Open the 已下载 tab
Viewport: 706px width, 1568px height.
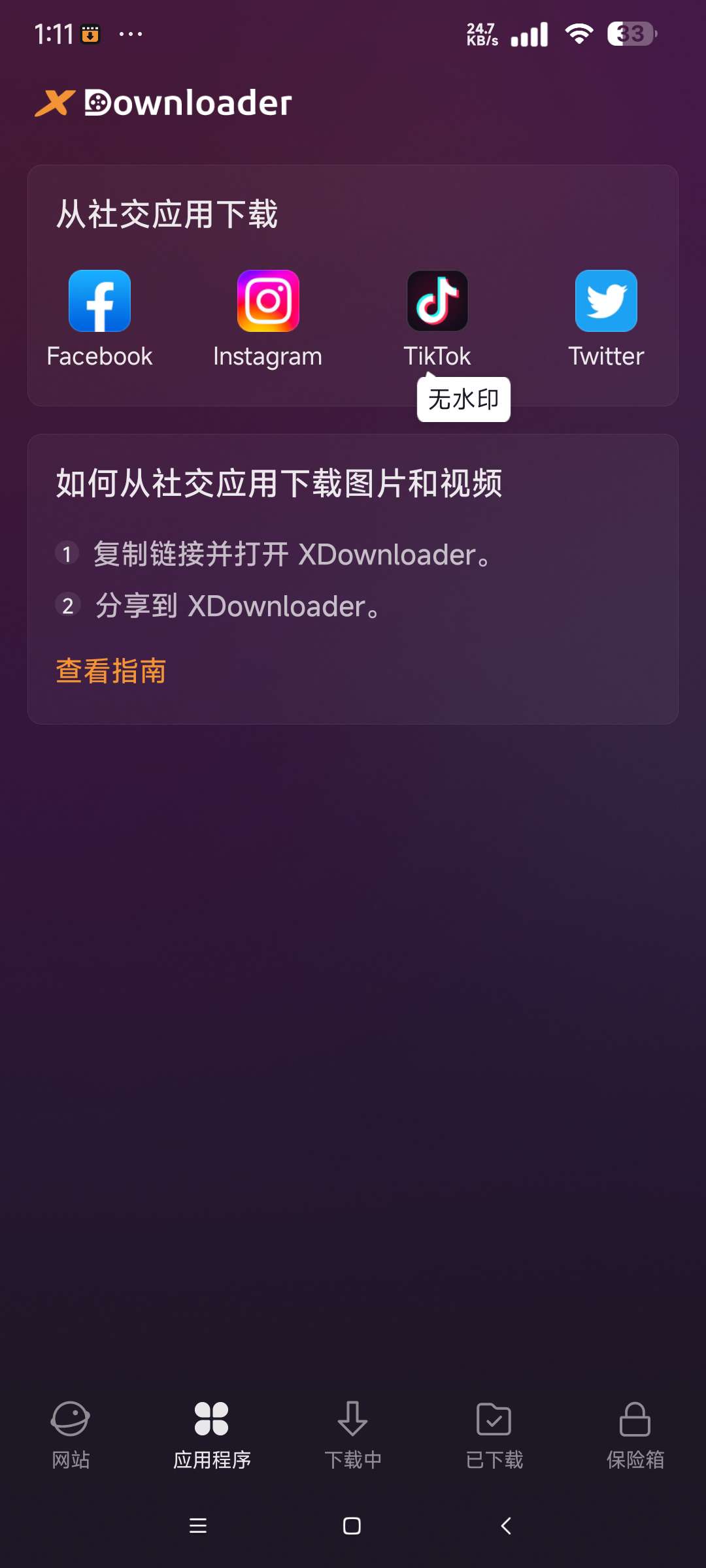[494, 1434]
